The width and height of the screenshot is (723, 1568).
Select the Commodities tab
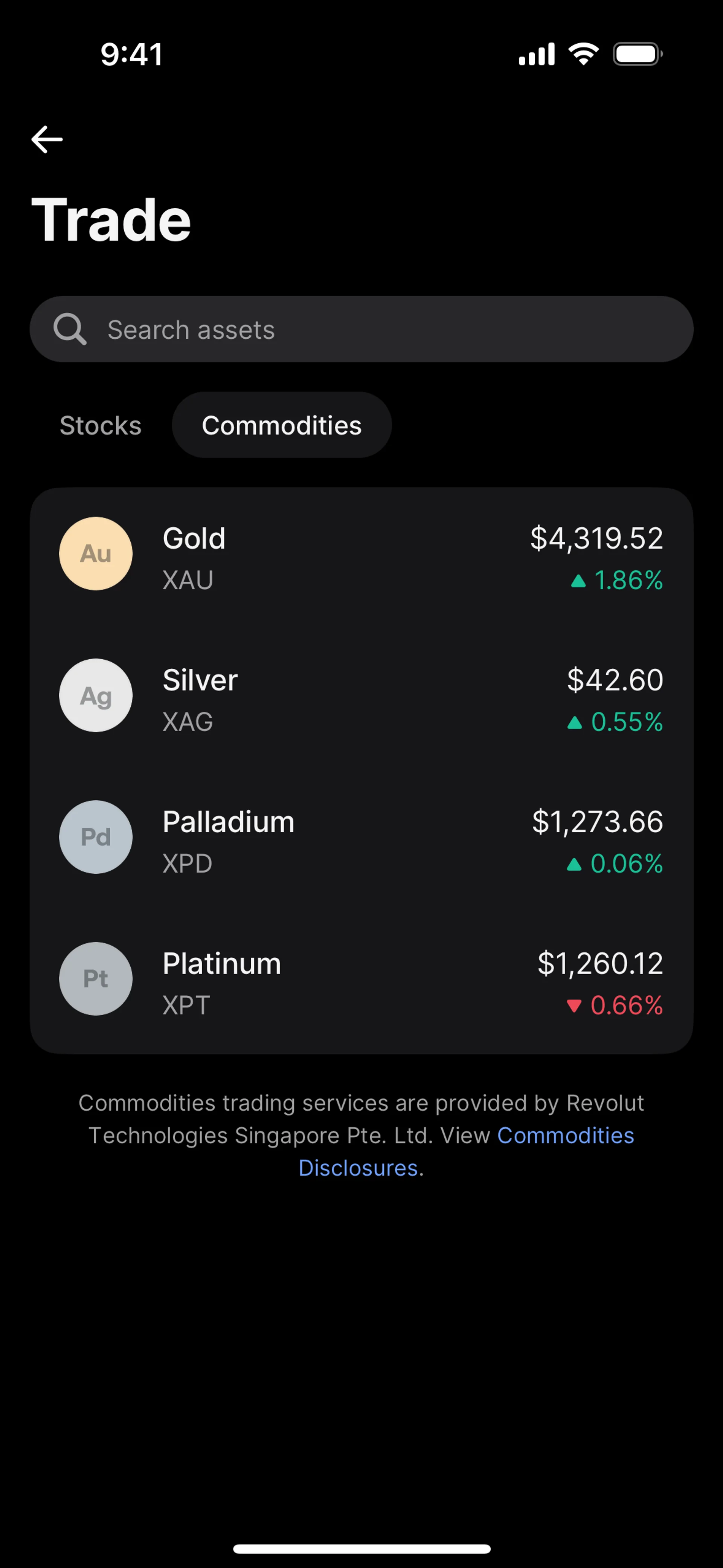[282, 425]
